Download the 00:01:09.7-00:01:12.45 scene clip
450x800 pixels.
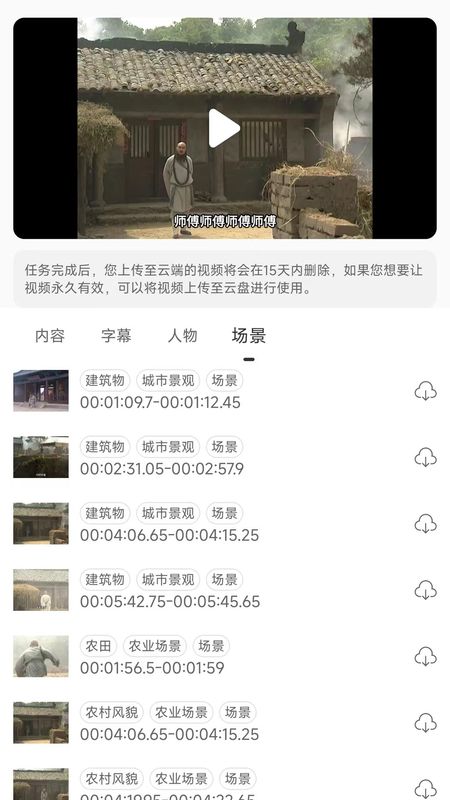tap(426, 391)
